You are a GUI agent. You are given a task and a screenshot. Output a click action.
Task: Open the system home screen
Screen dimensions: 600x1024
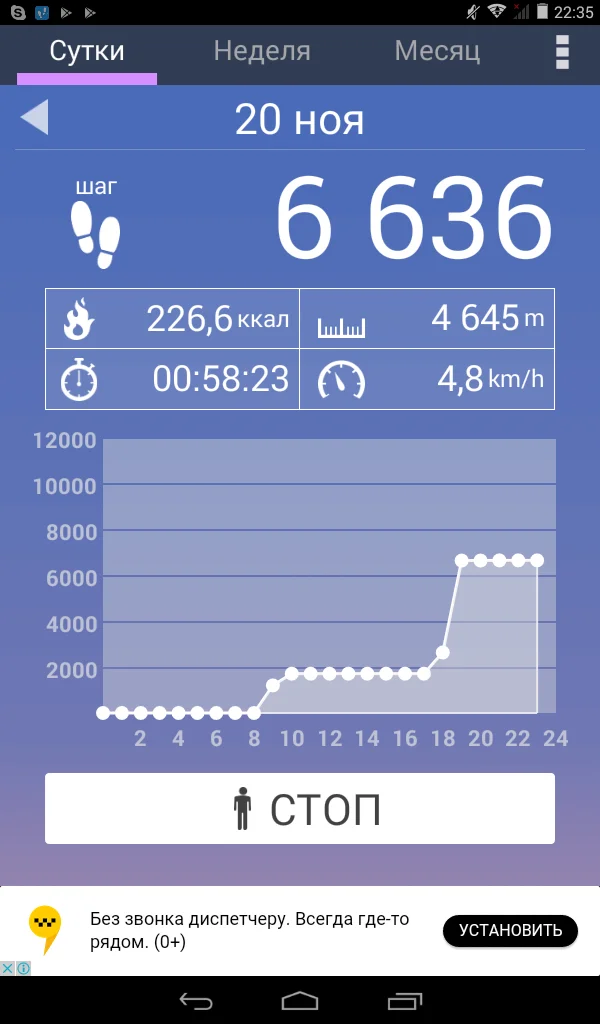point(300,1000)
